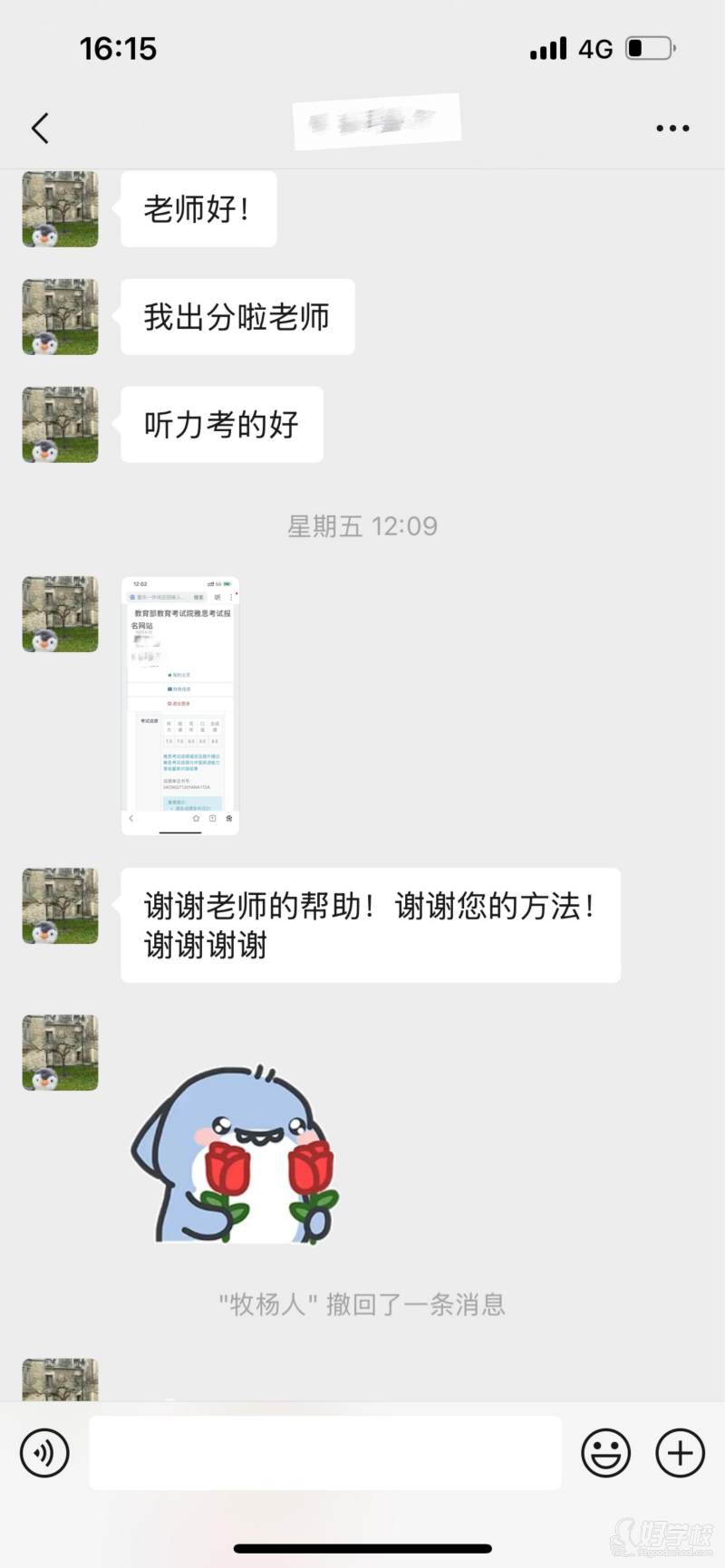The image size is (725, 1568).
Task: View the shark with roses sticker
Action: 237,1155
